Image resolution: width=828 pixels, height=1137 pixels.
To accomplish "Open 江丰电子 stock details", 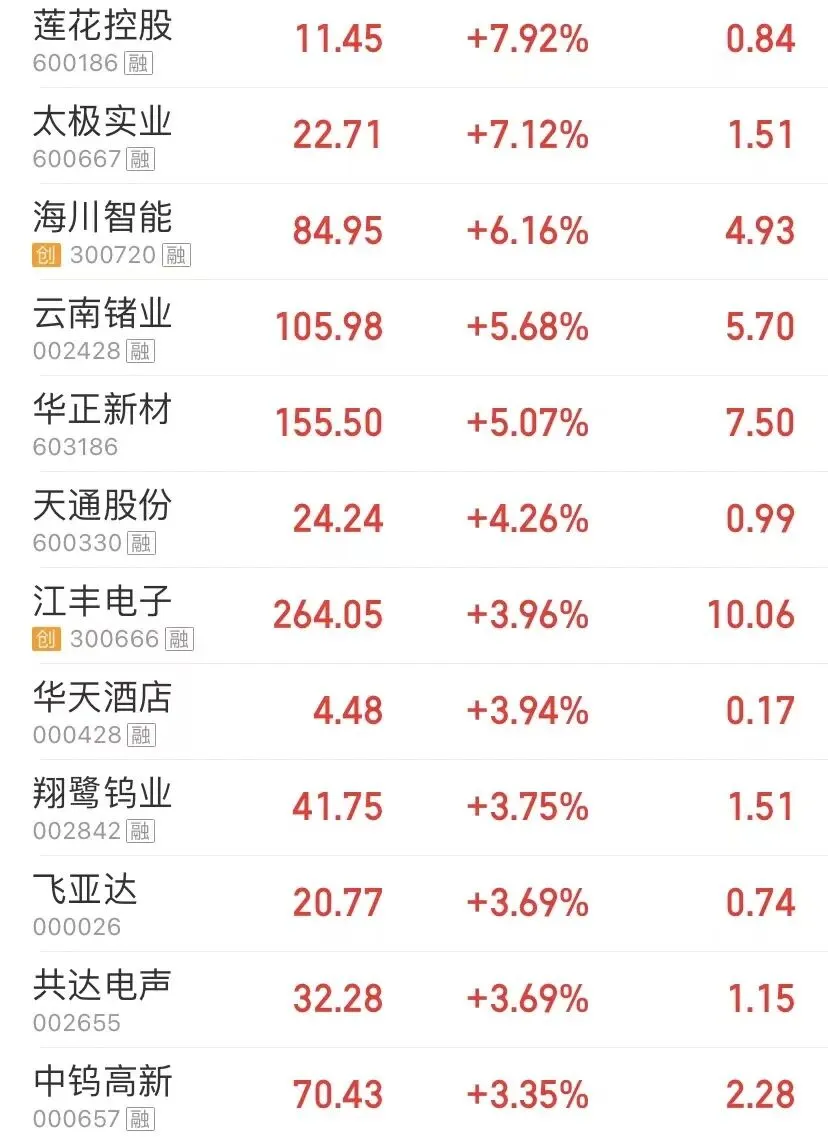I will [x=414, y=616].
